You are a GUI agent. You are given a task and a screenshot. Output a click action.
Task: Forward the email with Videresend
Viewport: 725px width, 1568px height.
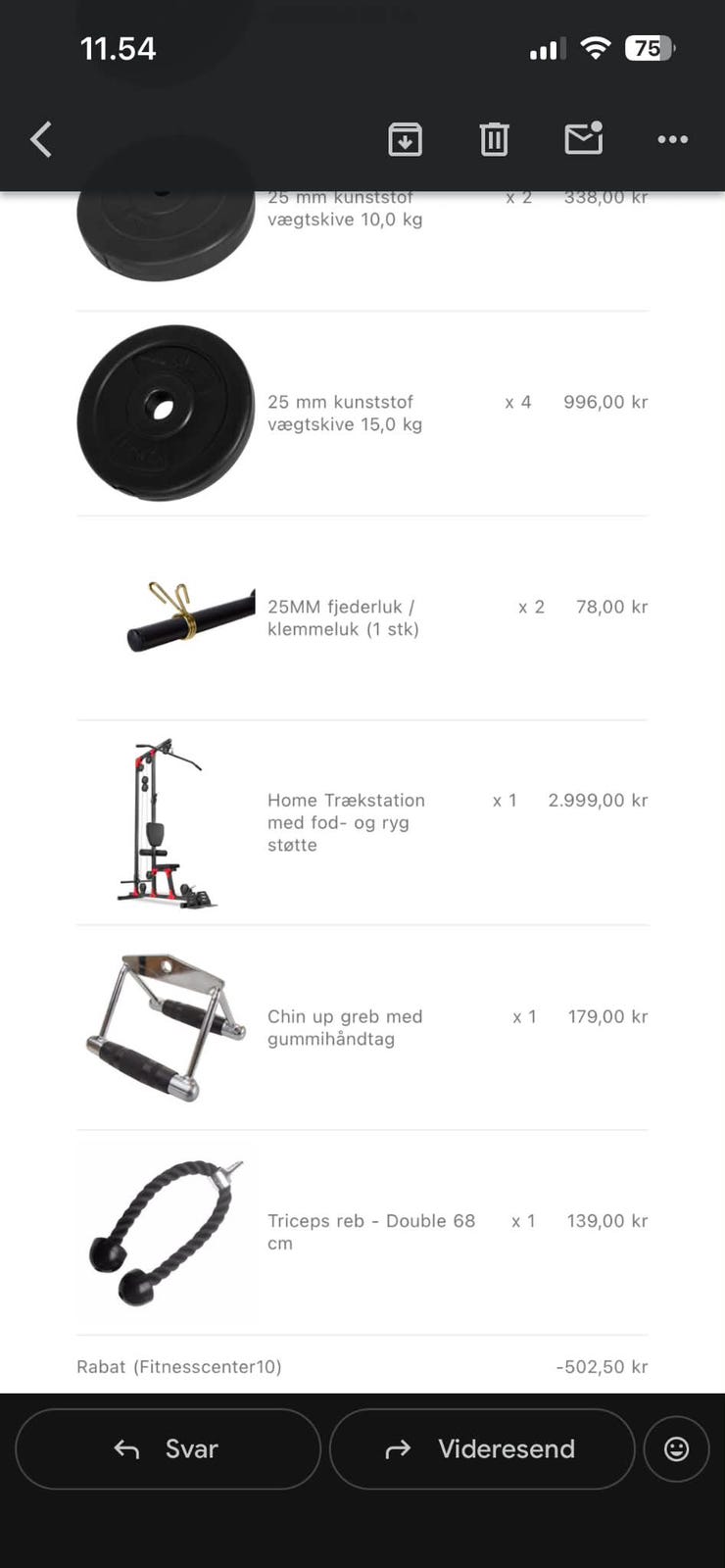pyautogui.click(x=482, y=1448)
